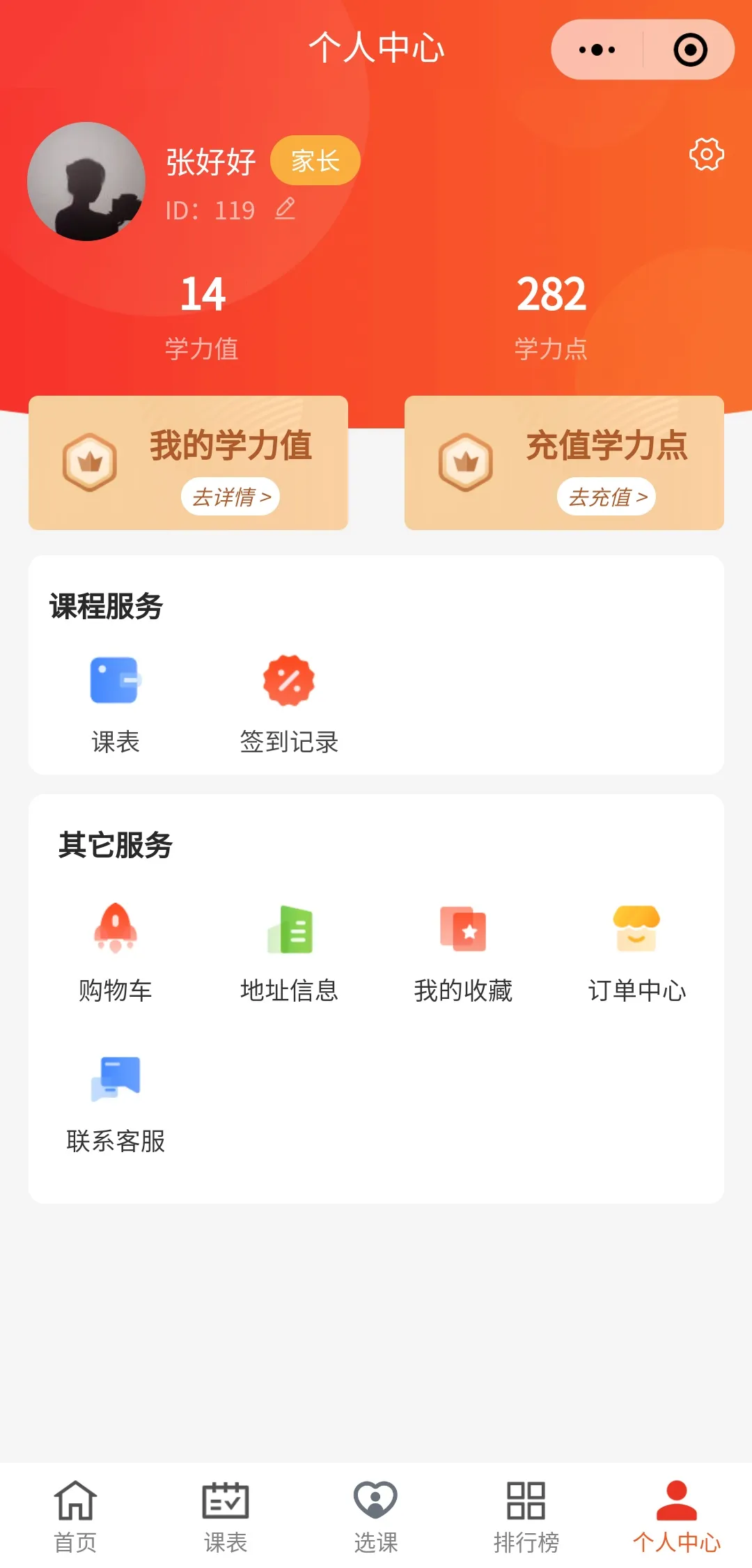752x1568 pixels.
Task: Open 课表 under 课程服务
Action: click(x=116, y=704)
